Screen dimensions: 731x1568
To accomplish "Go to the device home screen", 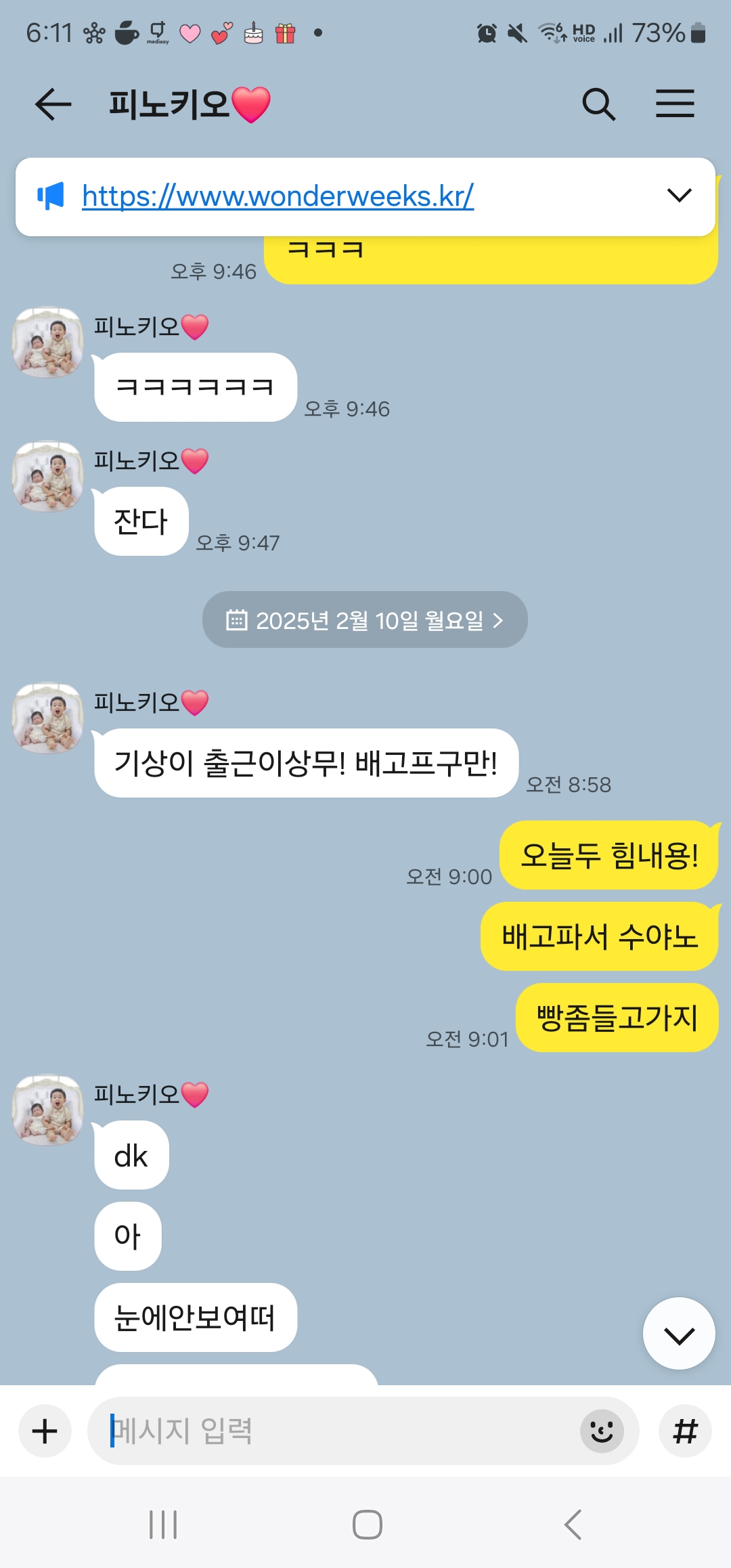I will 367,1525.
